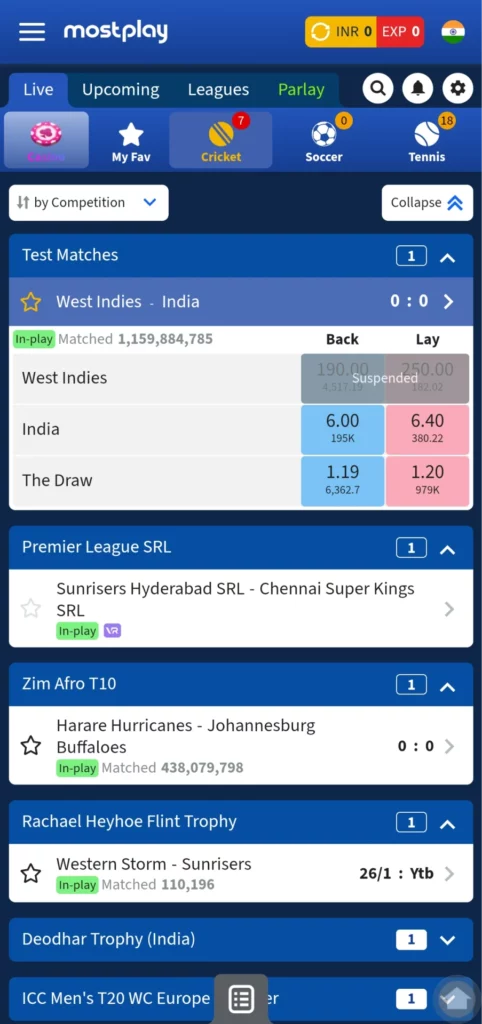Open the notifications bell
Screen dimensions: 482x1024
coord(418,88)
